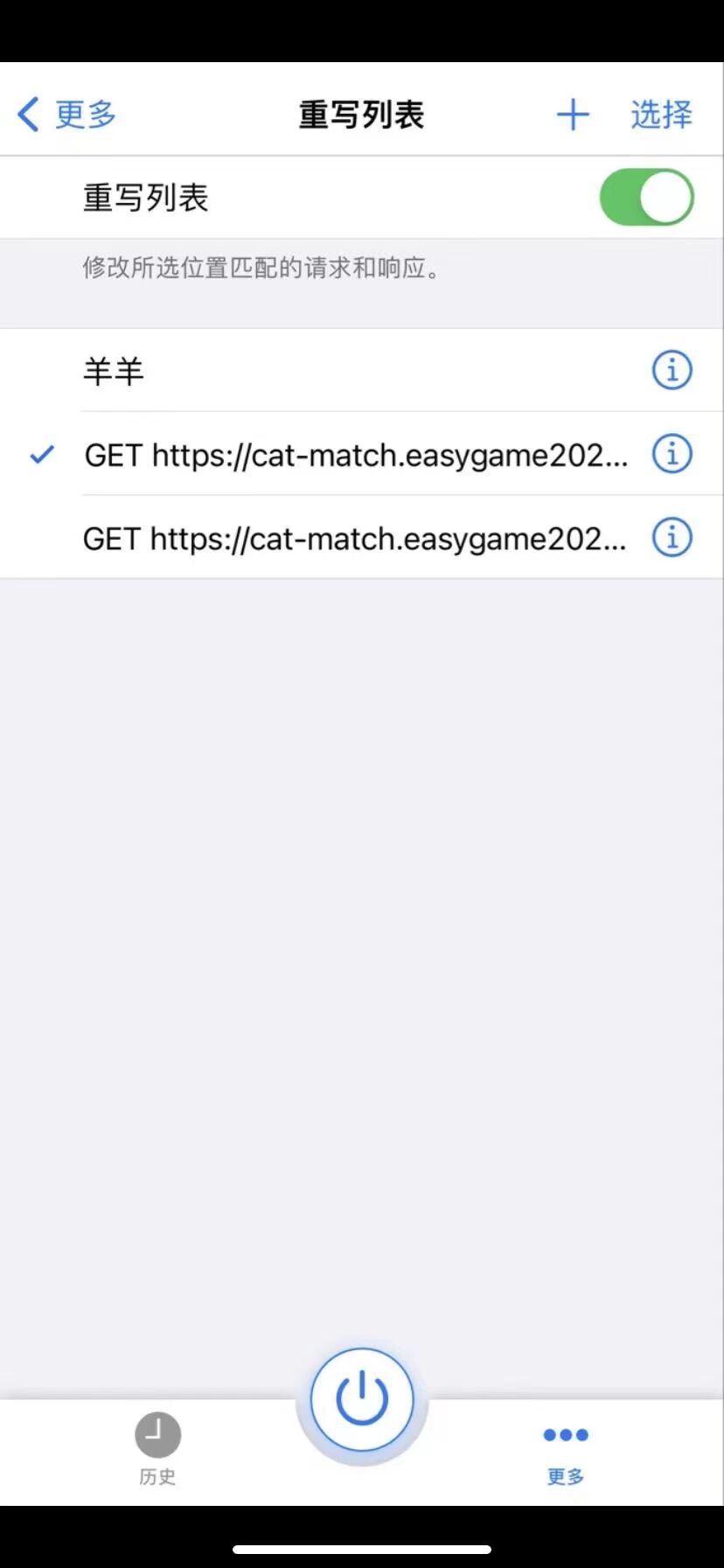The height and width of the screenshot is (1568, 724).
Task: Select the unchecked GET cat-match entry
Action: [355, 538]
